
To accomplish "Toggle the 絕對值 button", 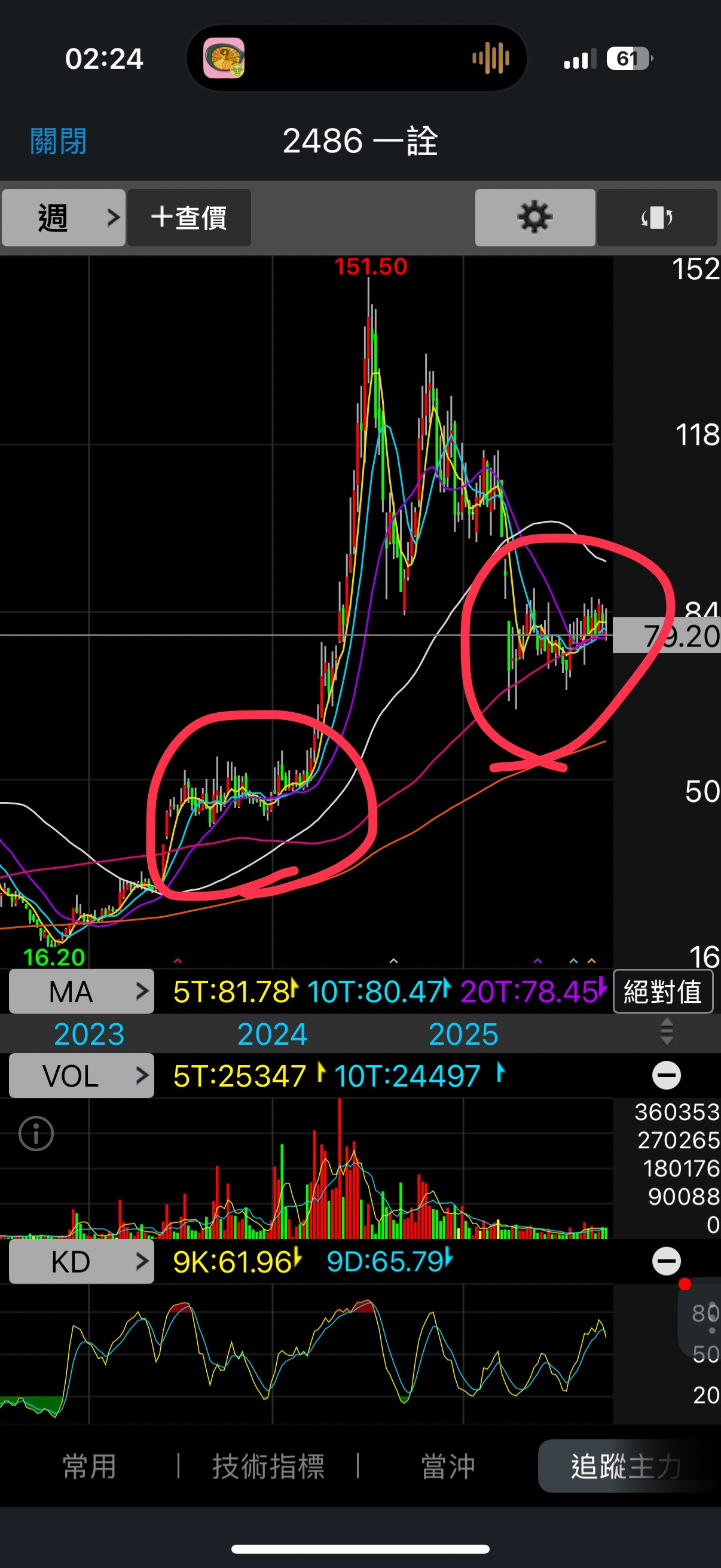I will click(x=662, y=992).
